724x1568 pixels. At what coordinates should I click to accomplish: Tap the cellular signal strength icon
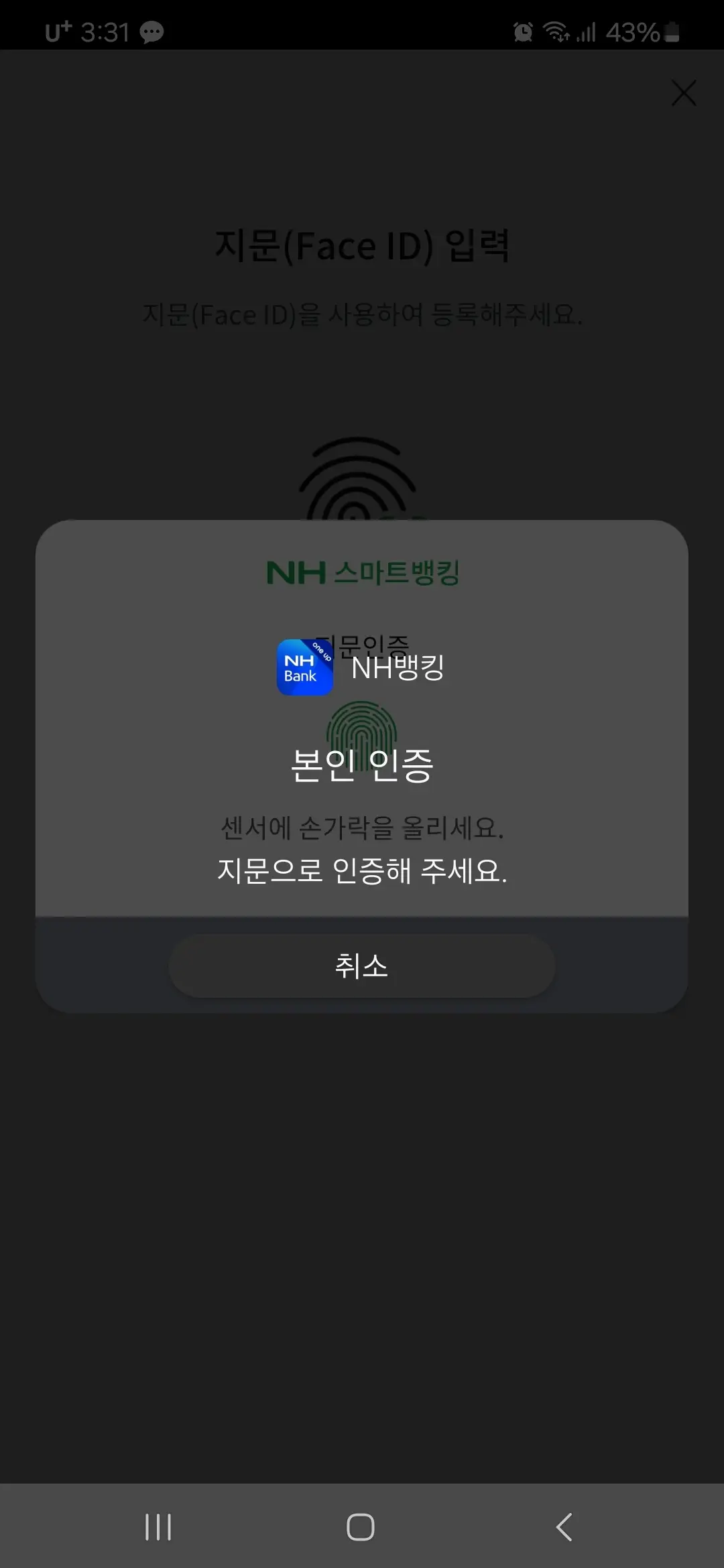click(x=588, y=31)
